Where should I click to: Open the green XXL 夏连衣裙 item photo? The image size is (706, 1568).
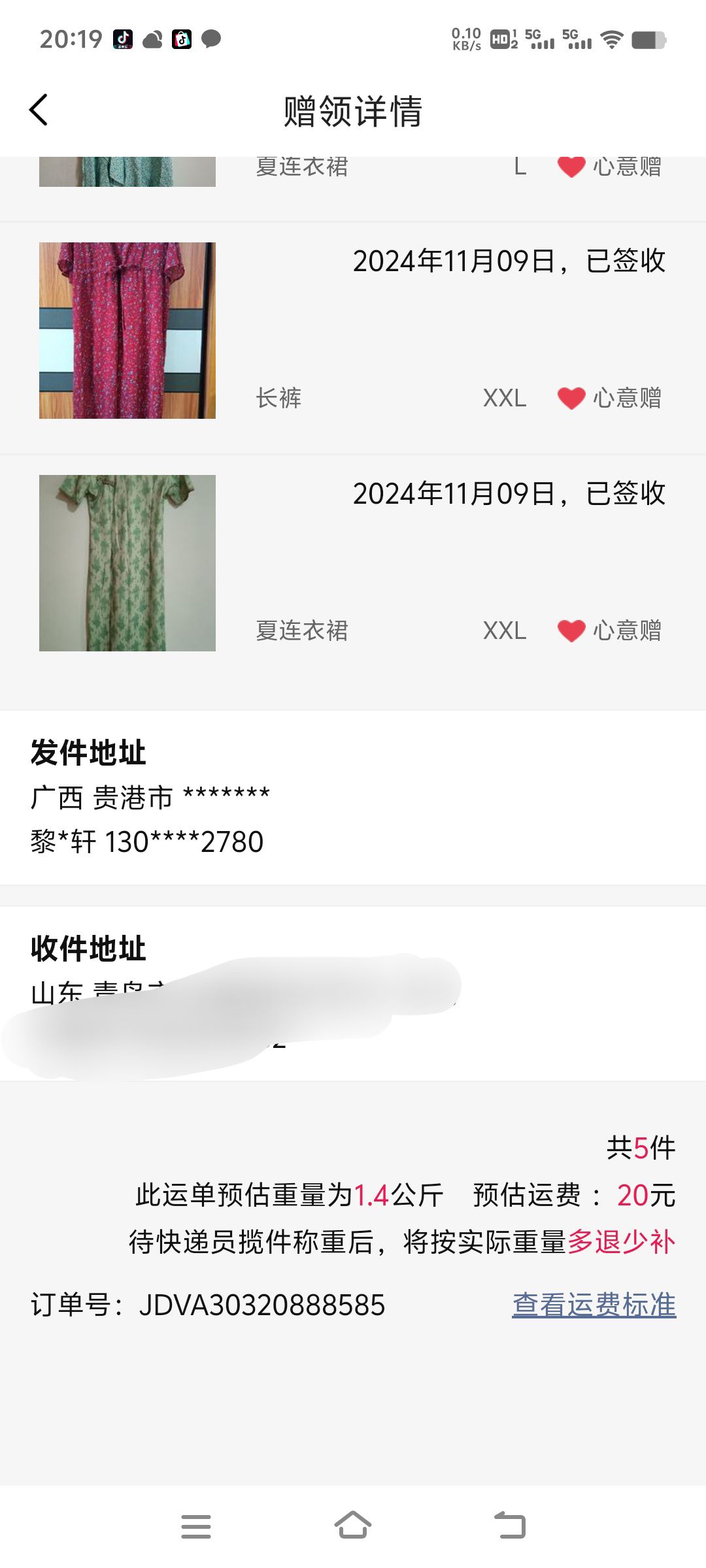tap(127, 563)
